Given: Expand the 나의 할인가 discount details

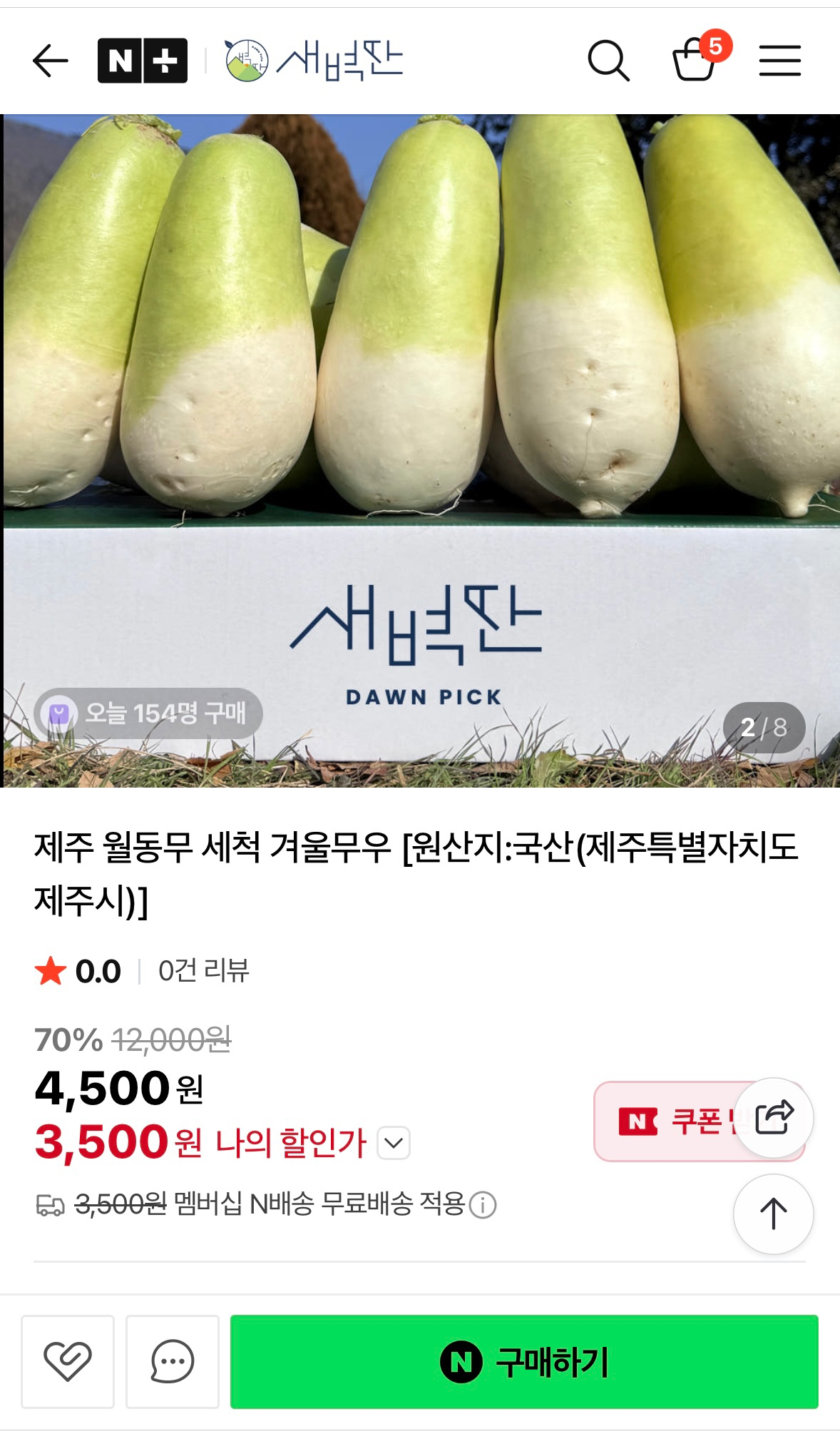Looking at the screenshot, I should coord(393,1143).
